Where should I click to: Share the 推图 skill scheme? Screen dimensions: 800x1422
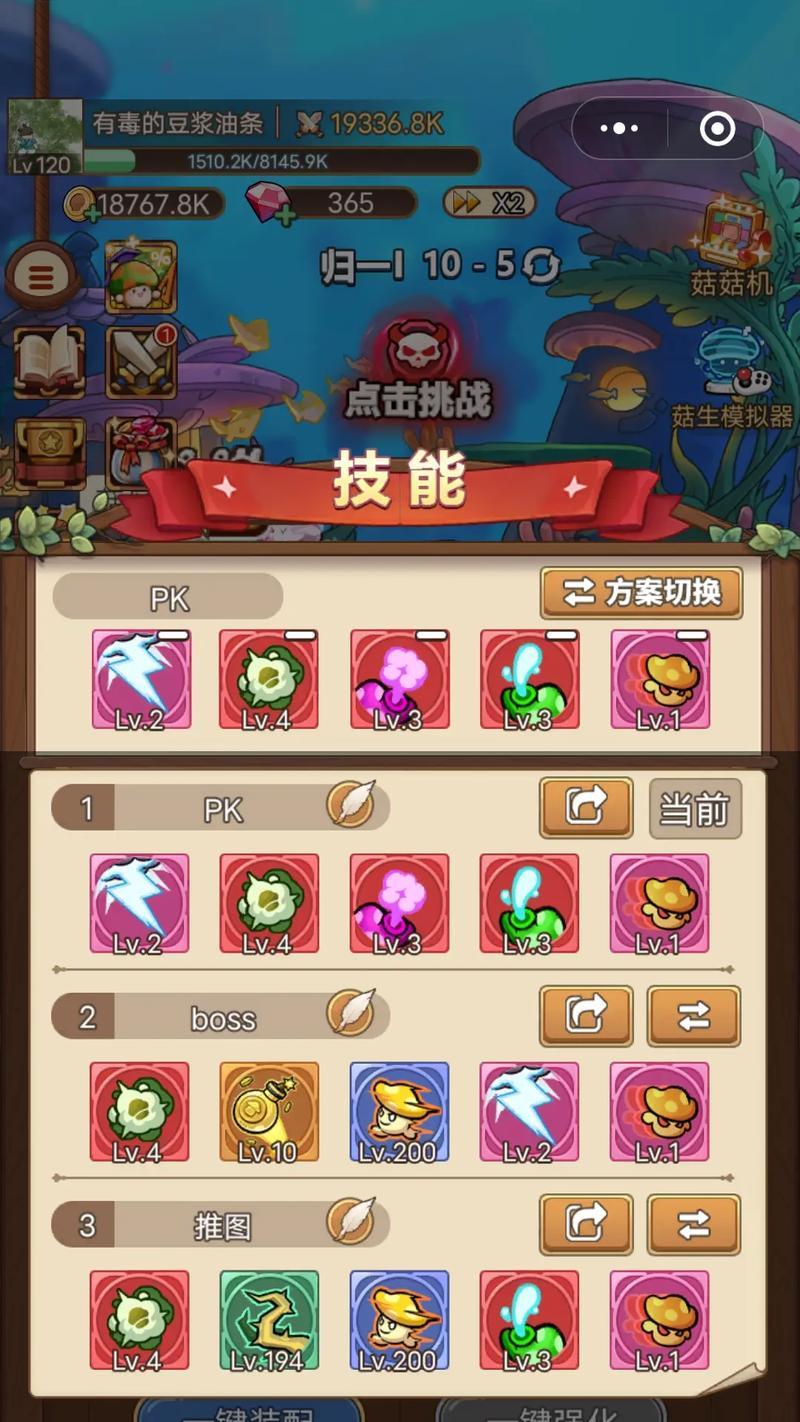(x=586, y=1224)
